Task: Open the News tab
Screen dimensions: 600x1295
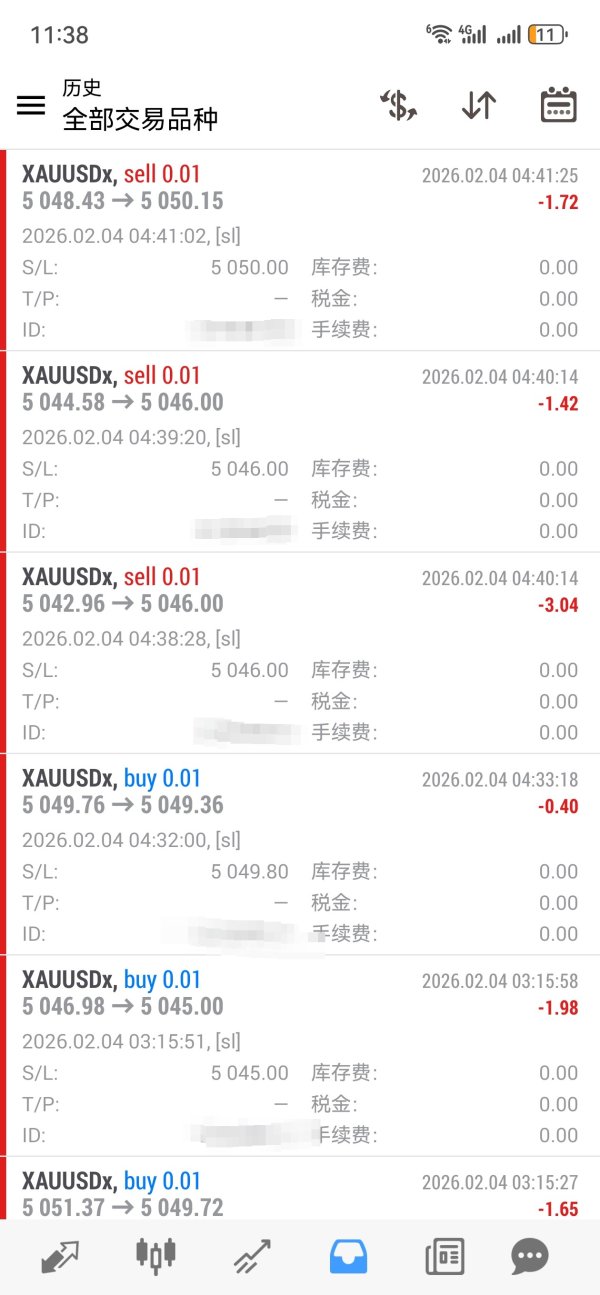Action: click(444, 1256)
